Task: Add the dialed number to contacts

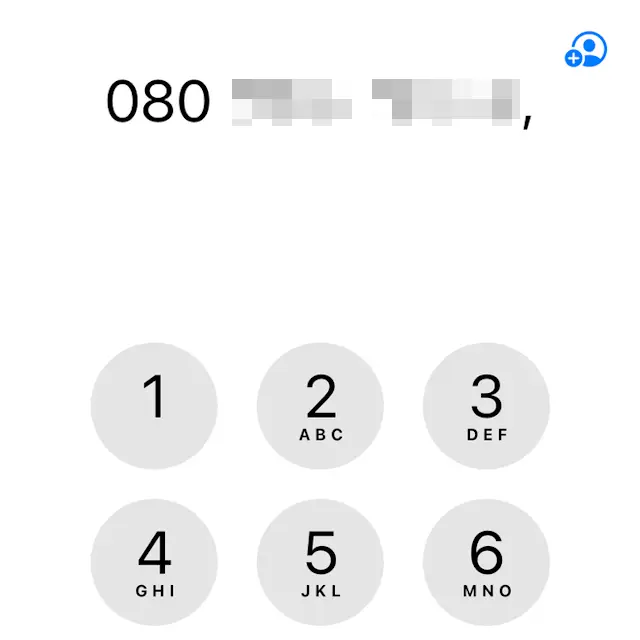Action: [x=586, y=49]
